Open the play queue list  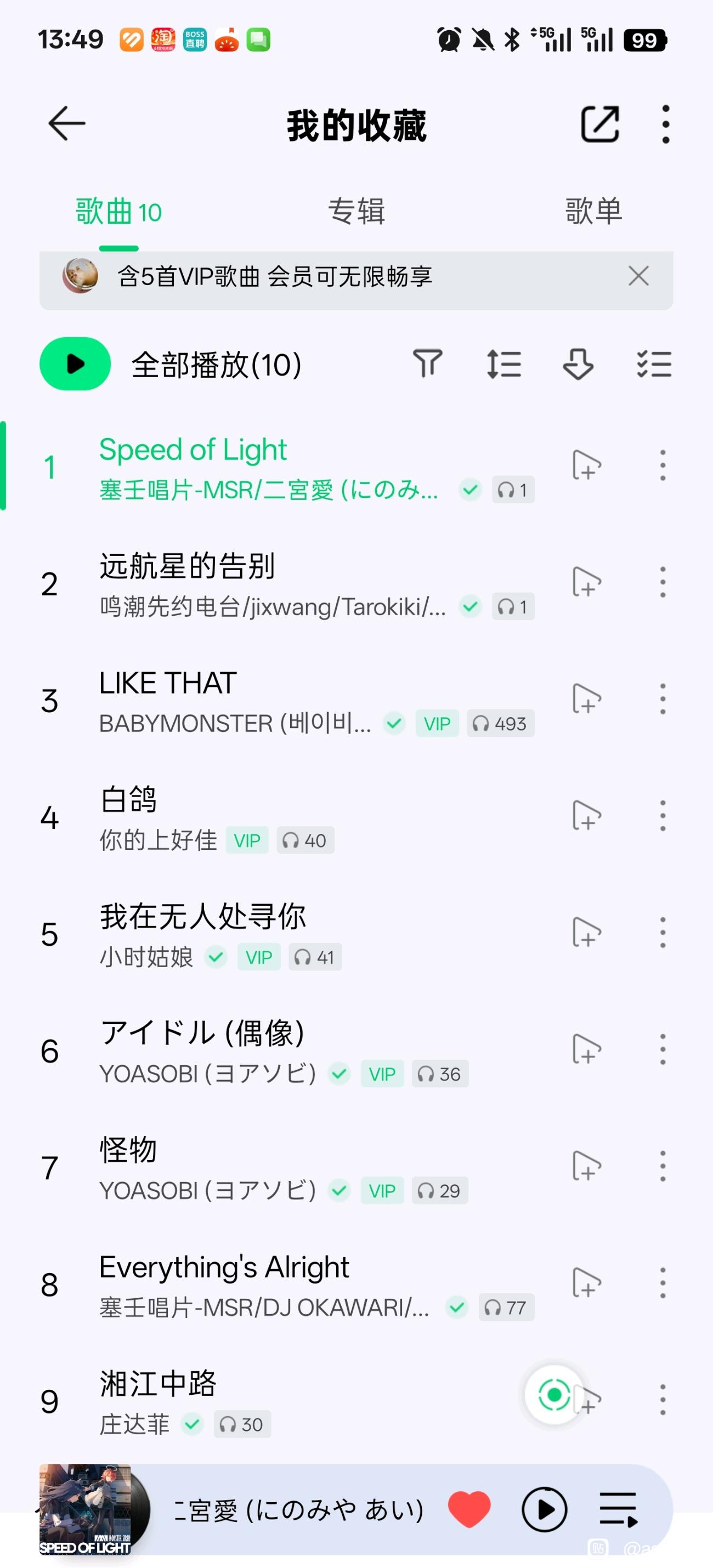click(619, 1510)
